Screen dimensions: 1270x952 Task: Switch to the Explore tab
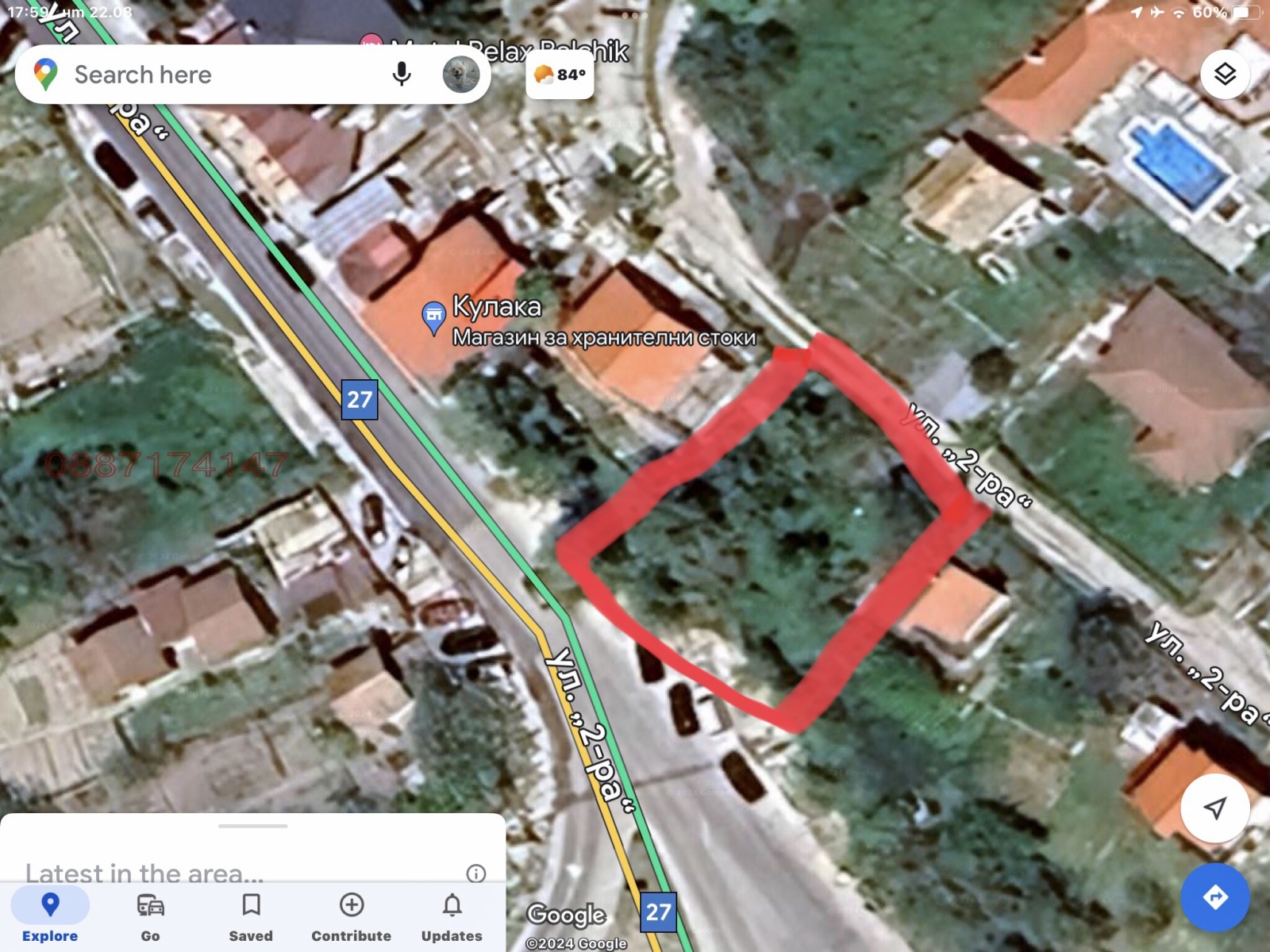(50, 917)
